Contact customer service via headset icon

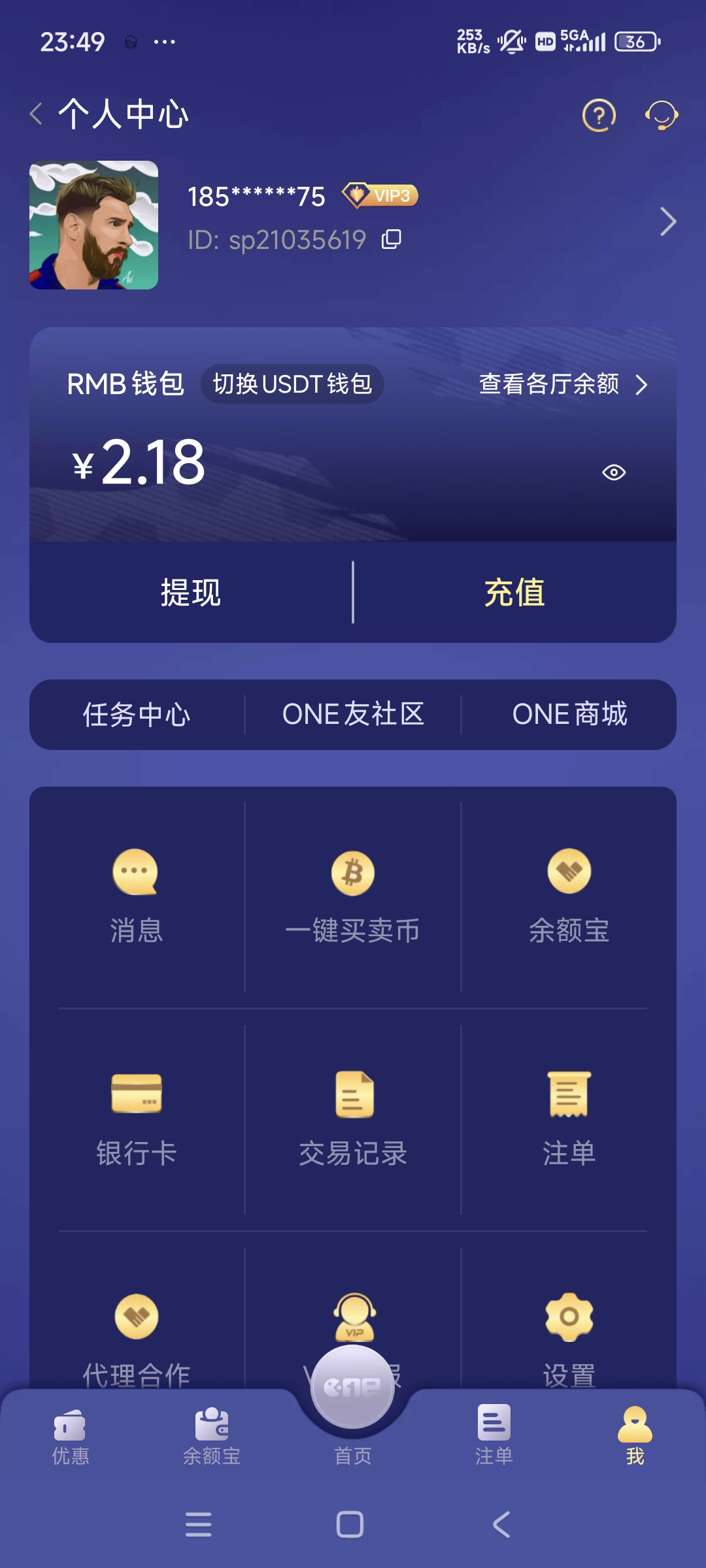pos(662,116)
